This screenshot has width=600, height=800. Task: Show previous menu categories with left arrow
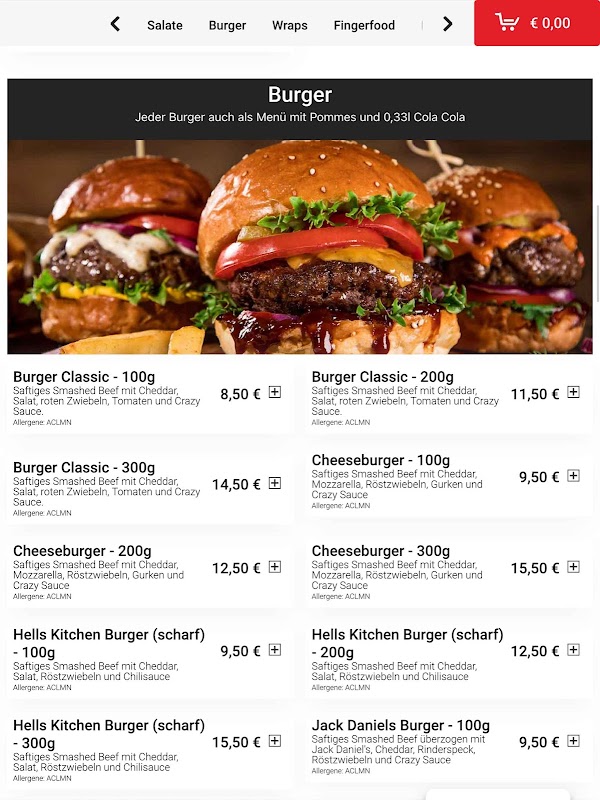[115, 24]
